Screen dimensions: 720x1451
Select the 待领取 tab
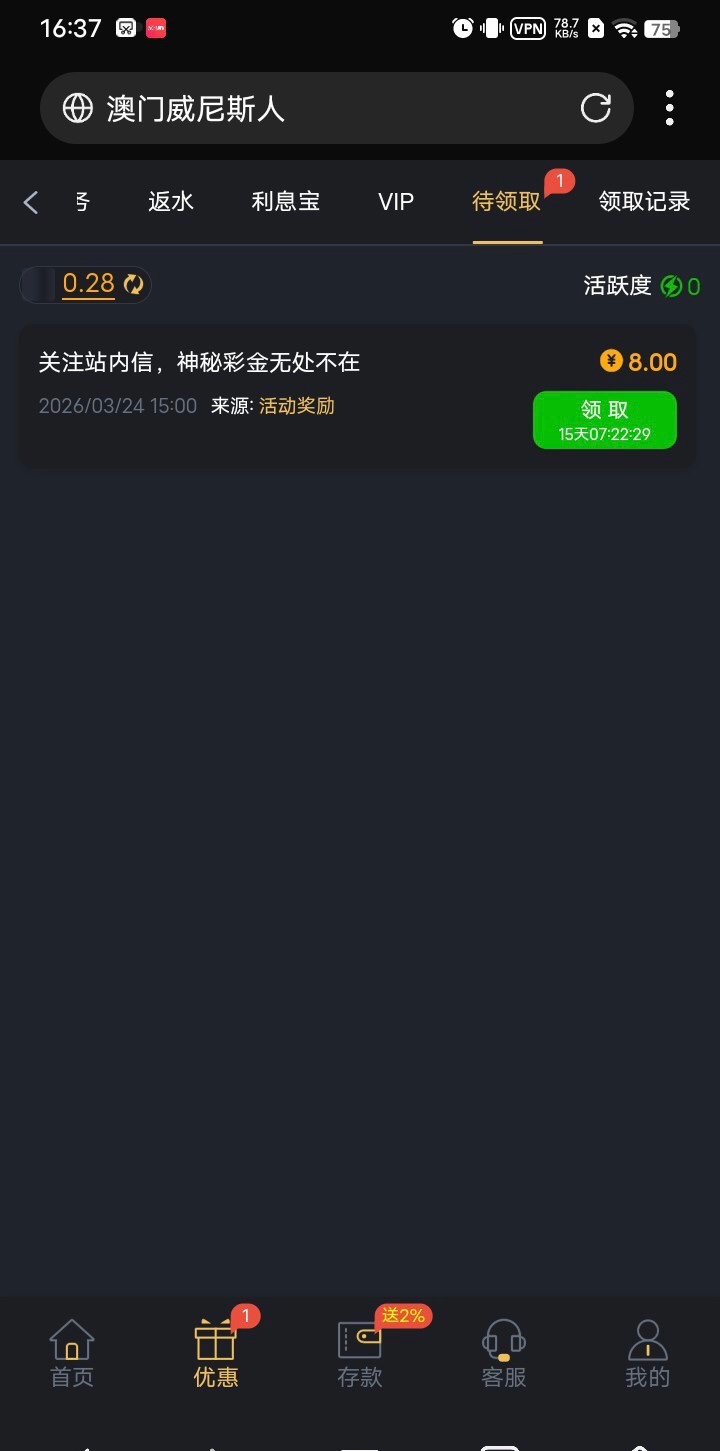click(507, 202)
